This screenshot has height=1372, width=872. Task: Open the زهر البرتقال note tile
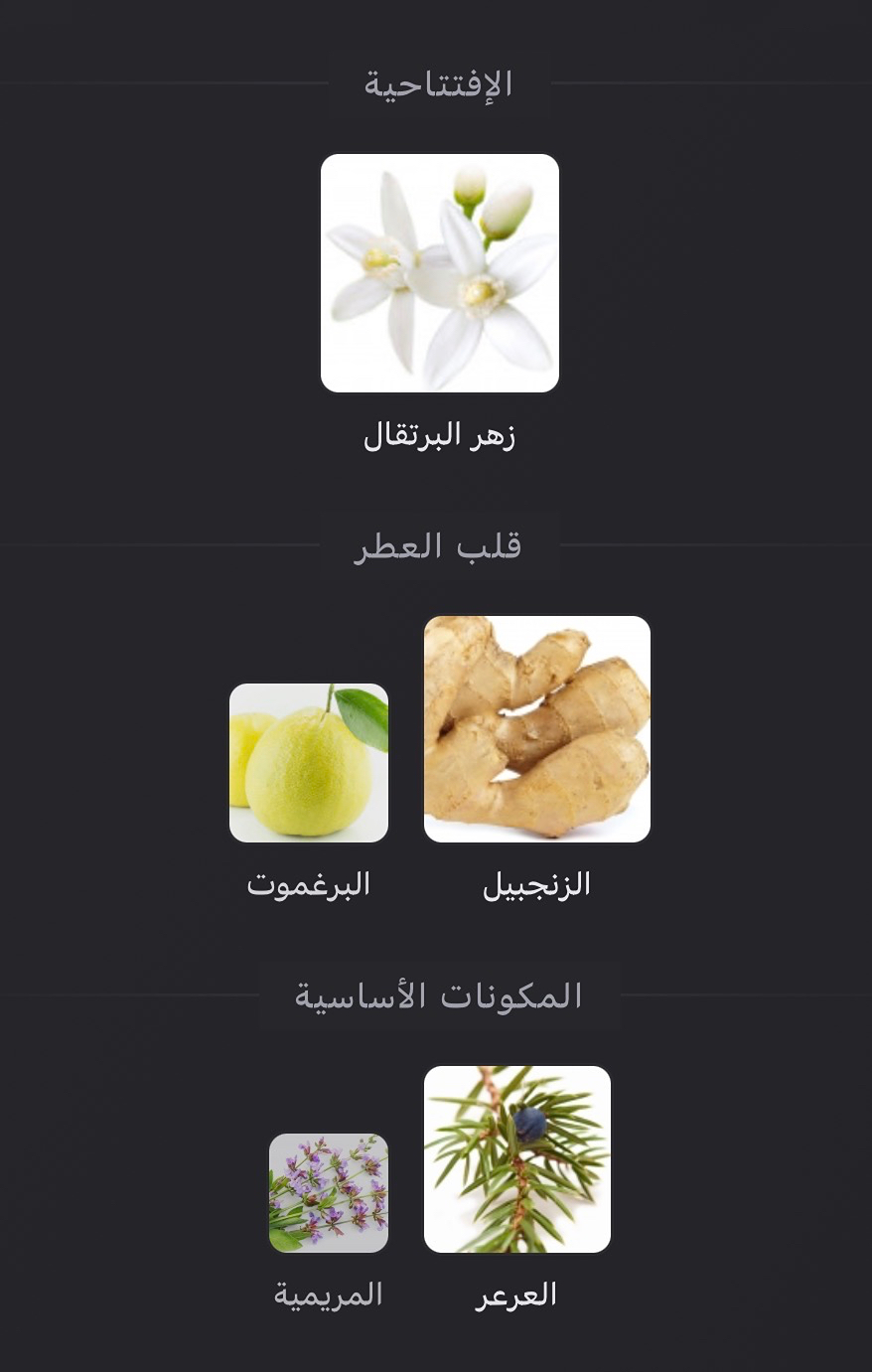pos(440,273)
